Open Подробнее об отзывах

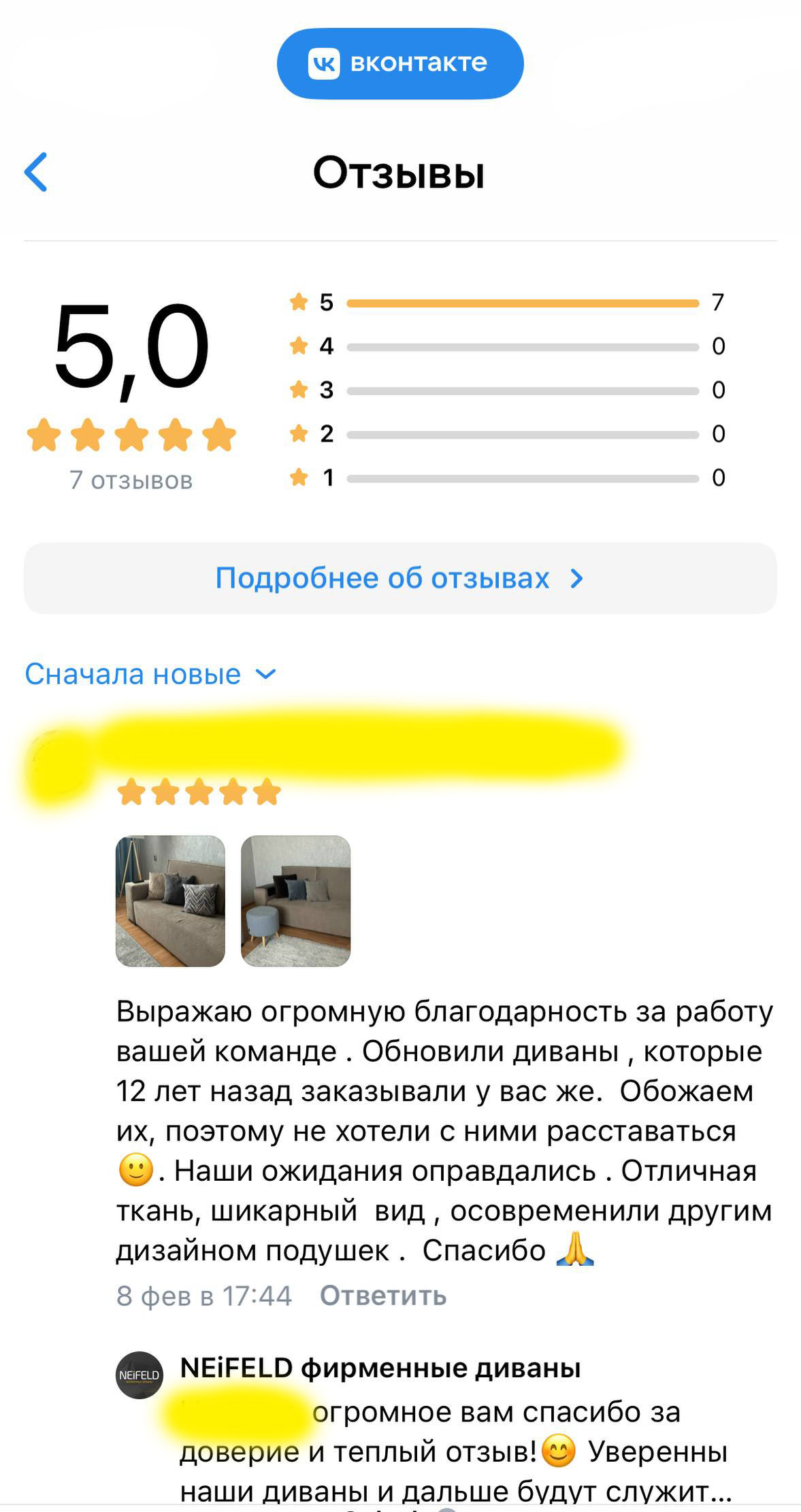click(399, 578)
